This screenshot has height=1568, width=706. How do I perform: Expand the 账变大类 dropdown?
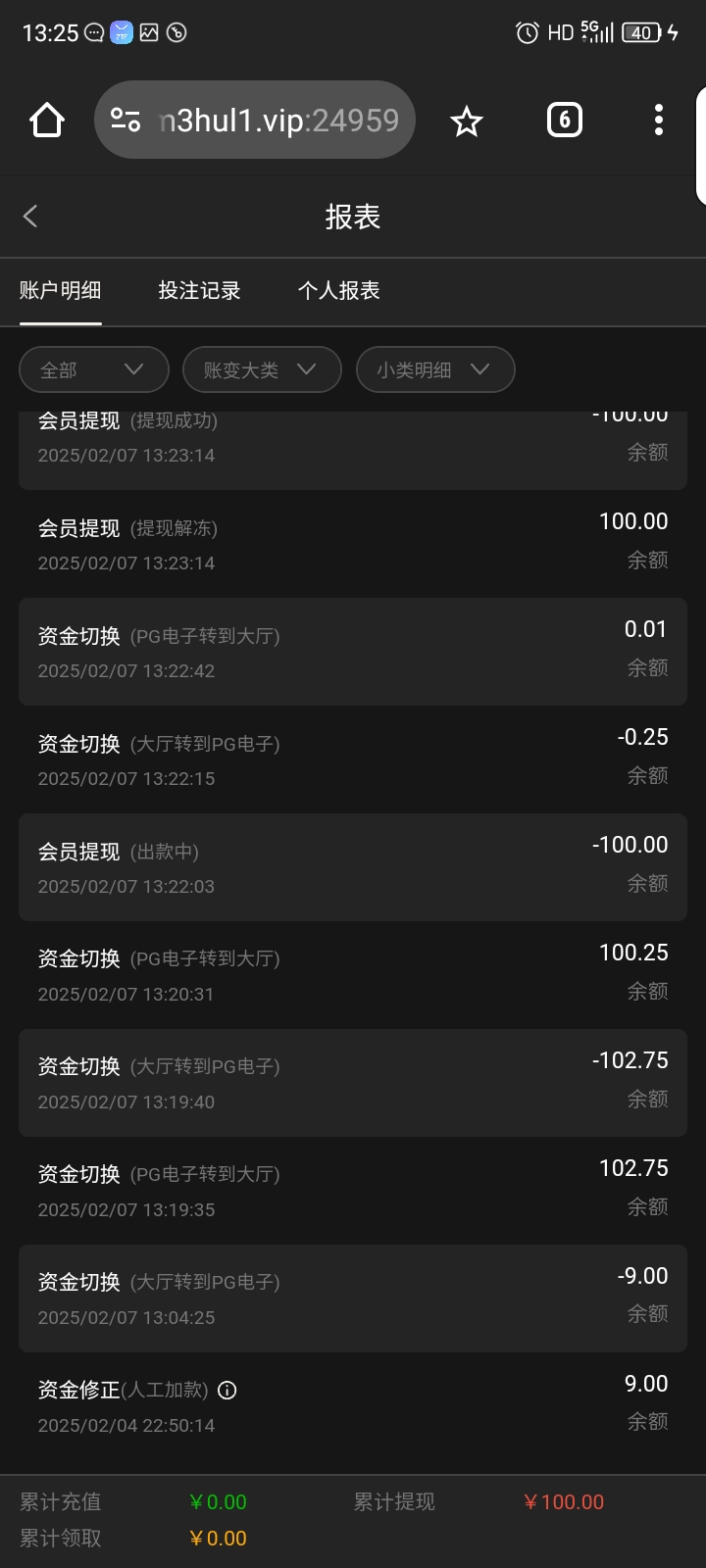pos(262,370)
